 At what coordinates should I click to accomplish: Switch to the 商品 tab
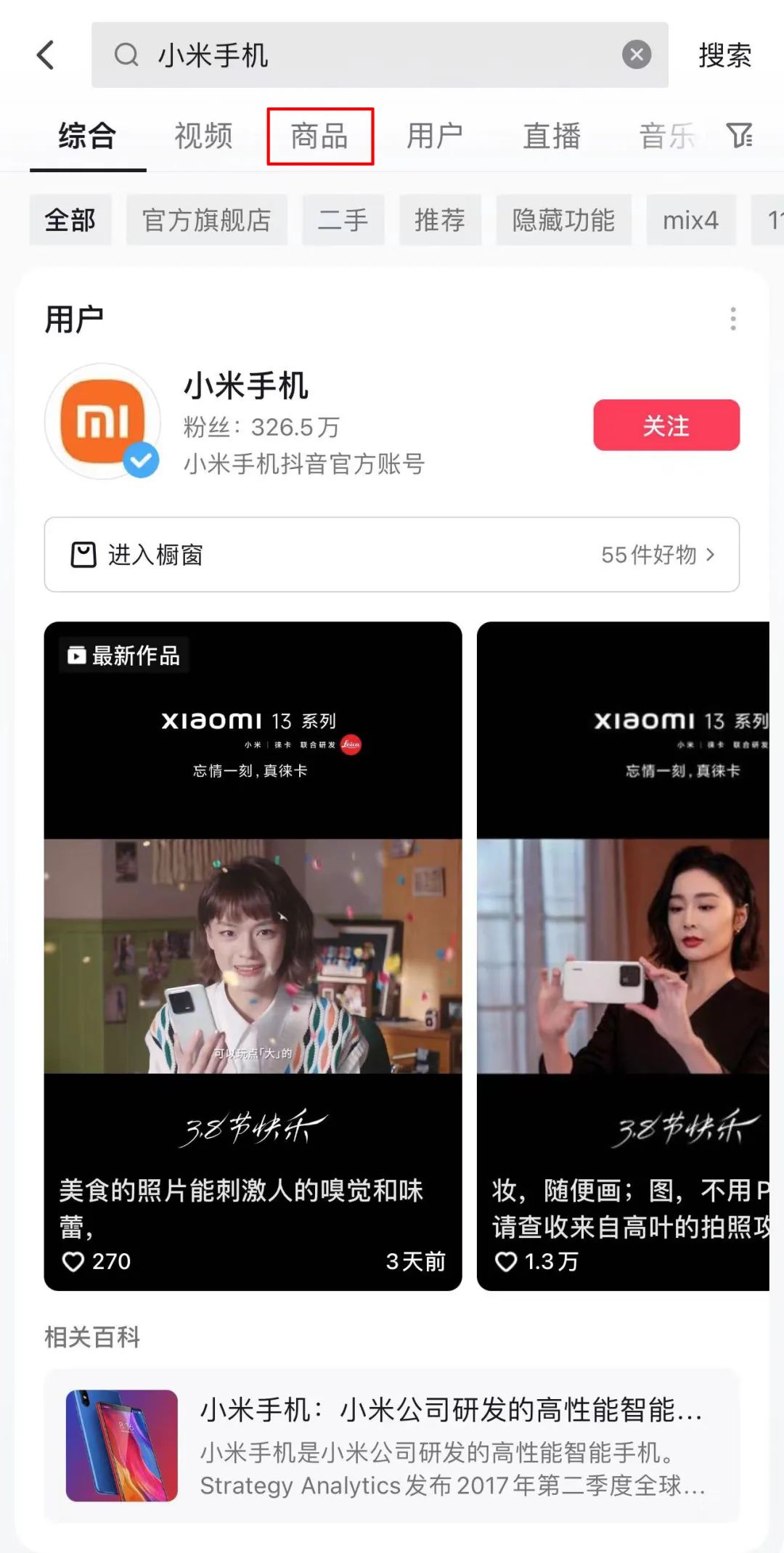(x=320, y=136)
